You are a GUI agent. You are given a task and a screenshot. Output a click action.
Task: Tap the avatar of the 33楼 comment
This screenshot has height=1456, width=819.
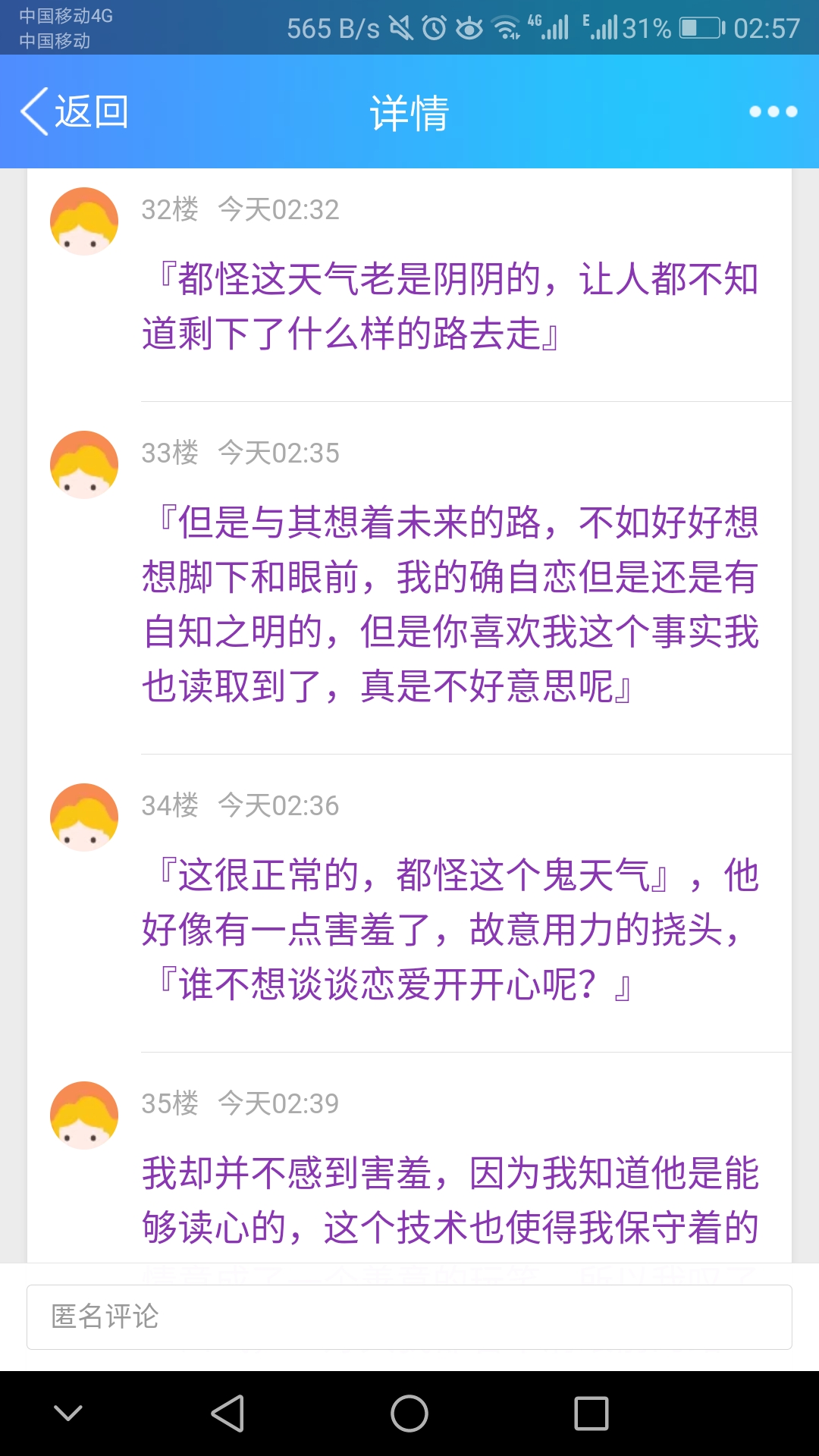84,465
